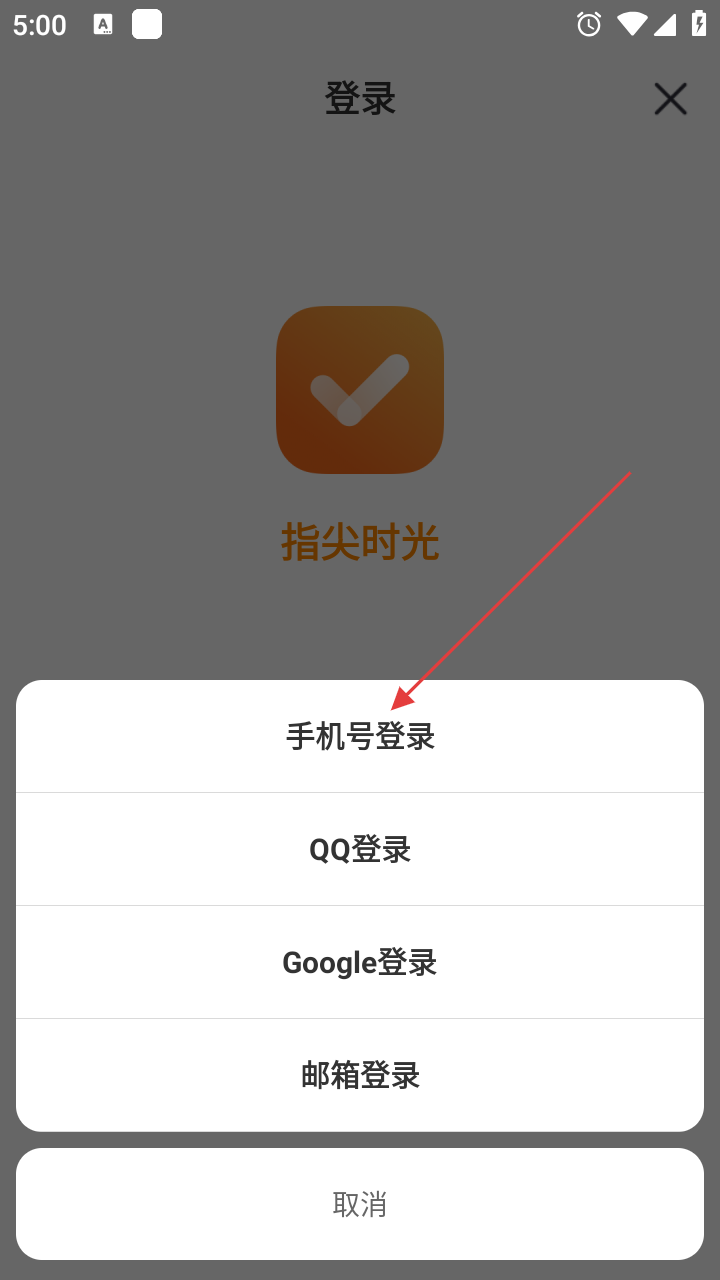Choose 手机号登录 phone number login
Screen dimensions: 720x1280
[x=360, y=737]
